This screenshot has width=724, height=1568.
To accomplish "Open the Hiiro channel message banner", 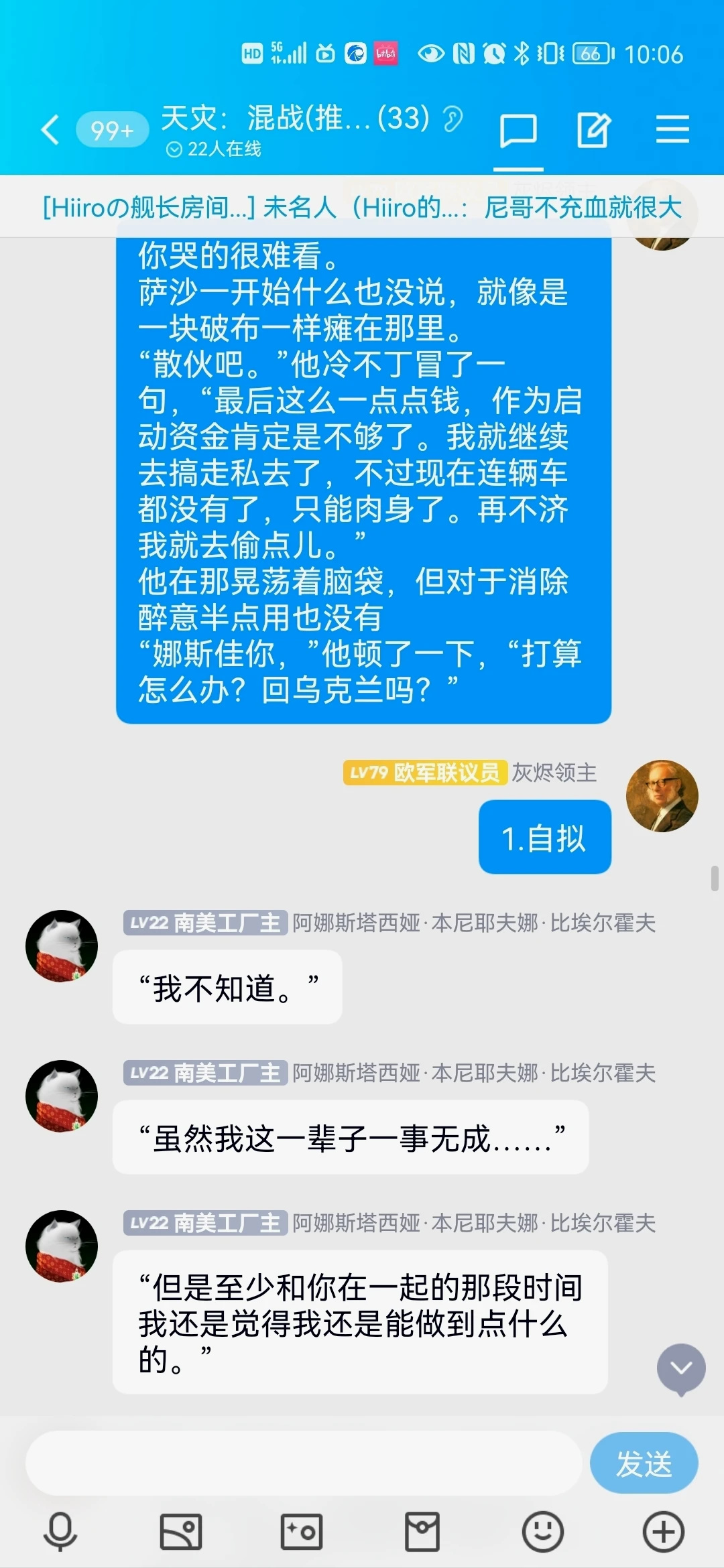I will point(362,208).
